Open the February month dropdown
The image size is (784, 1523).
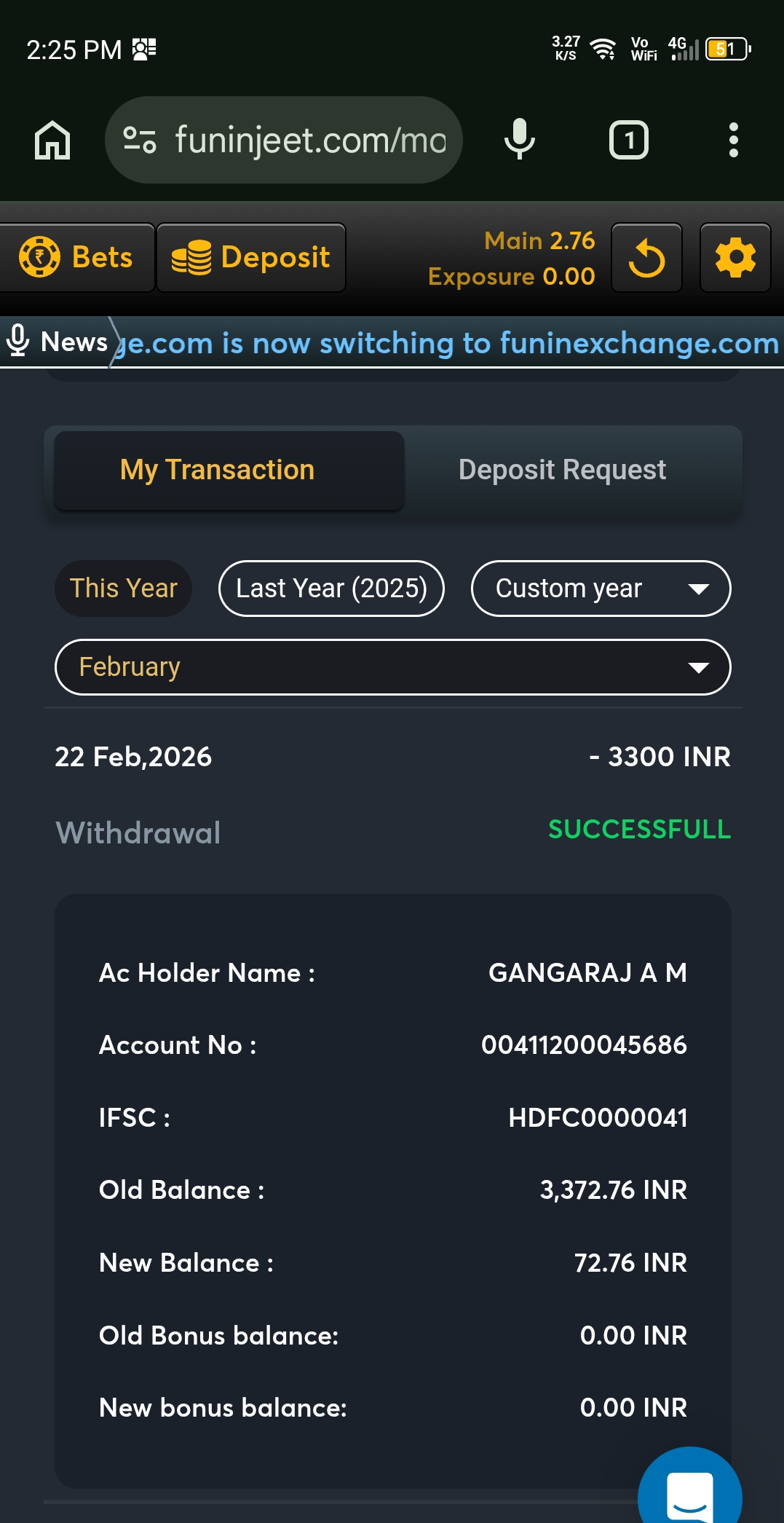tap(392, 667)
